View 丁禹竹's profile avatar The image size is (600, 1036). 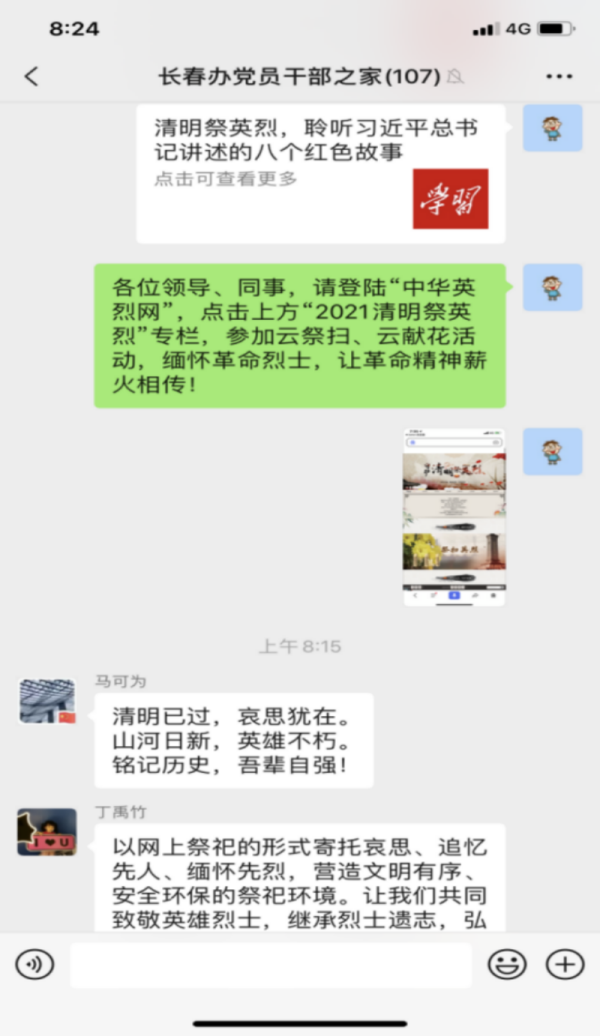point(47,832)
